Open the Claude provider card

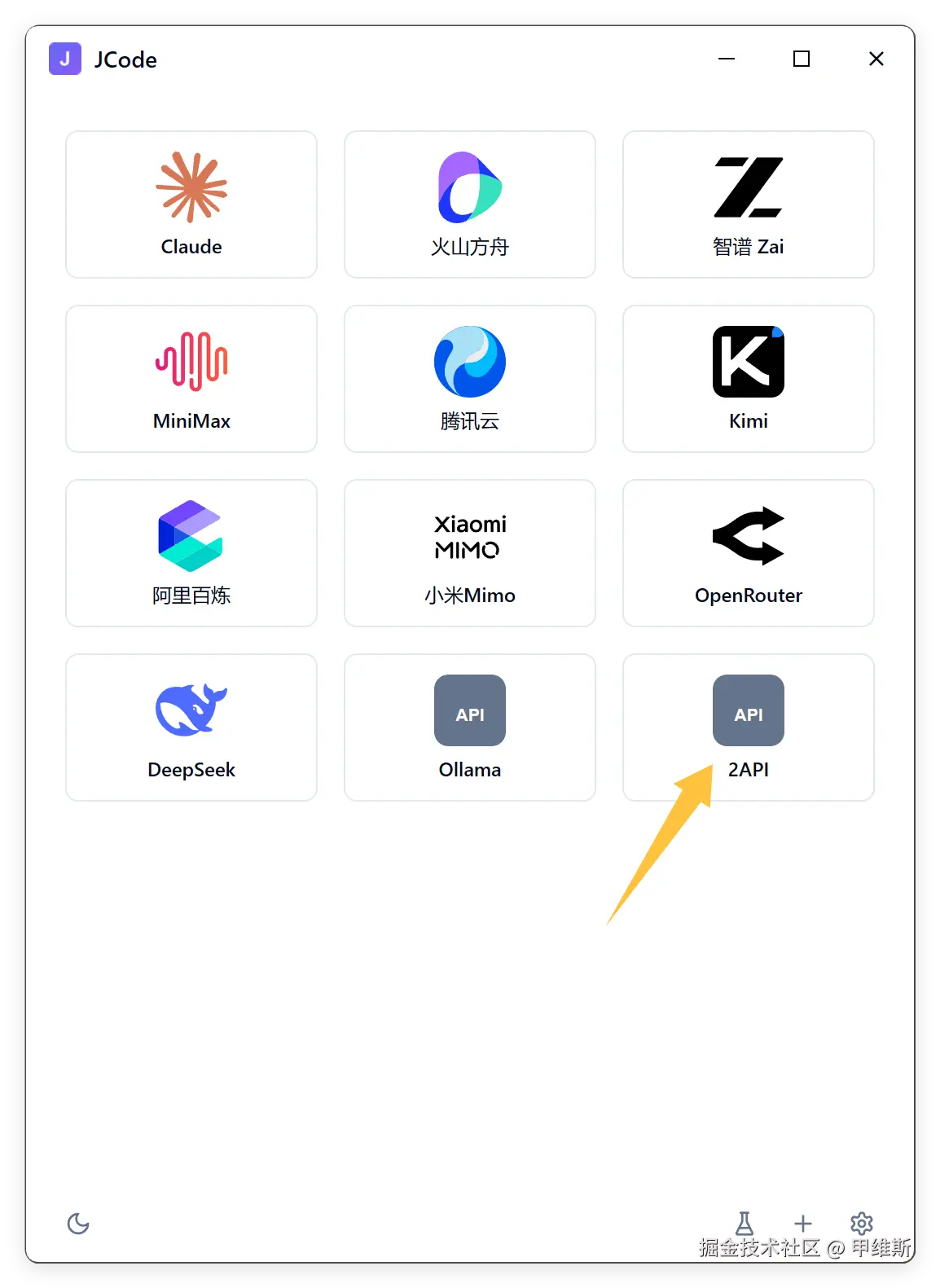pyautogui.click(x=191, y=204)
